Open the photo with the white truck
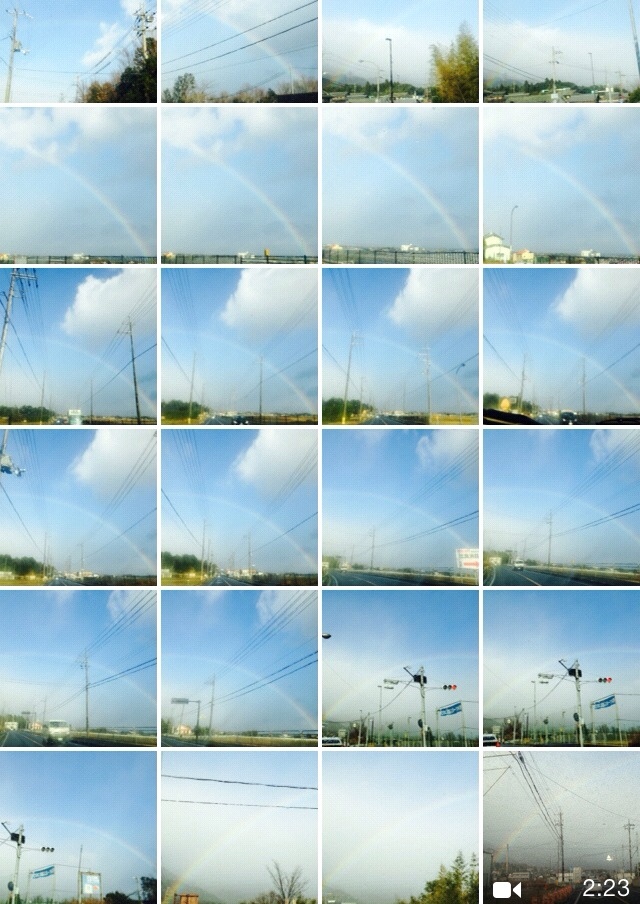640x904 pixels. (78, 668)
